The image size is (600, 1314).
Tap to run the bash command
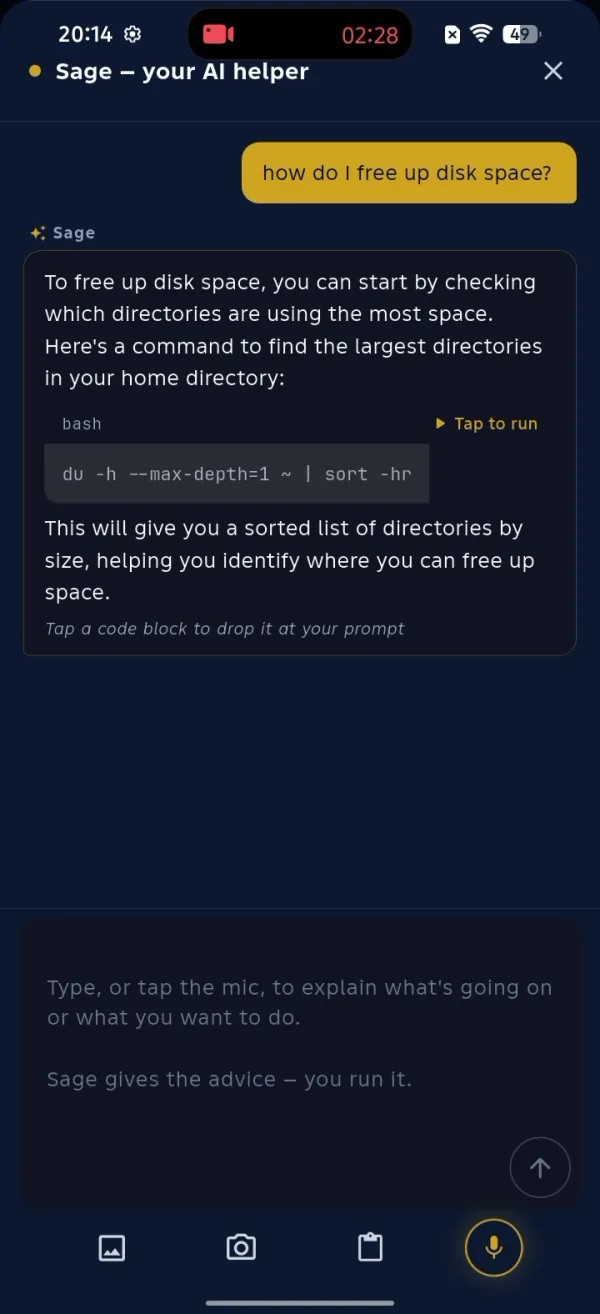click(x=487, y=424)
